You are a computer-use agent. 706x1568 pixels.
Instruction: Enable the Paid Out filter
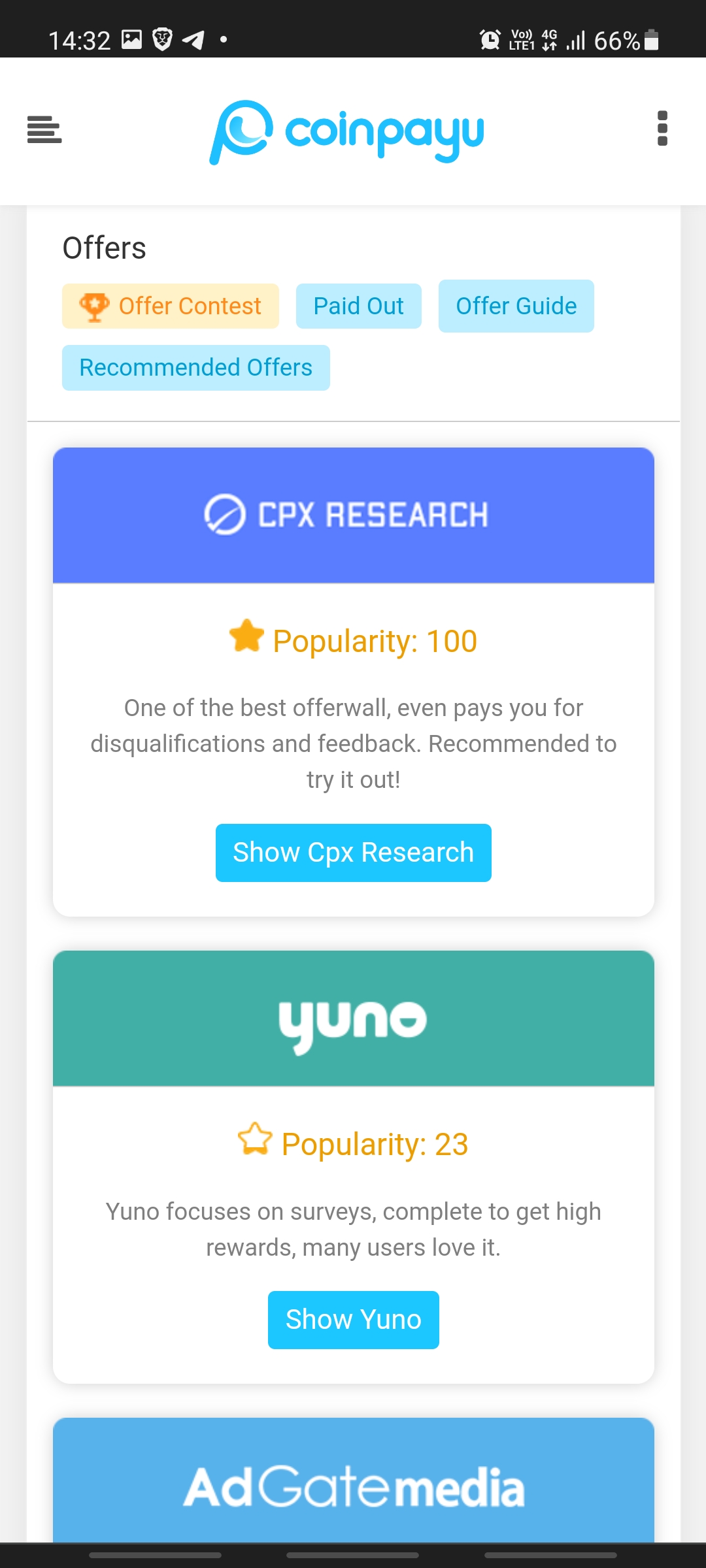click(x=358, y=306)
